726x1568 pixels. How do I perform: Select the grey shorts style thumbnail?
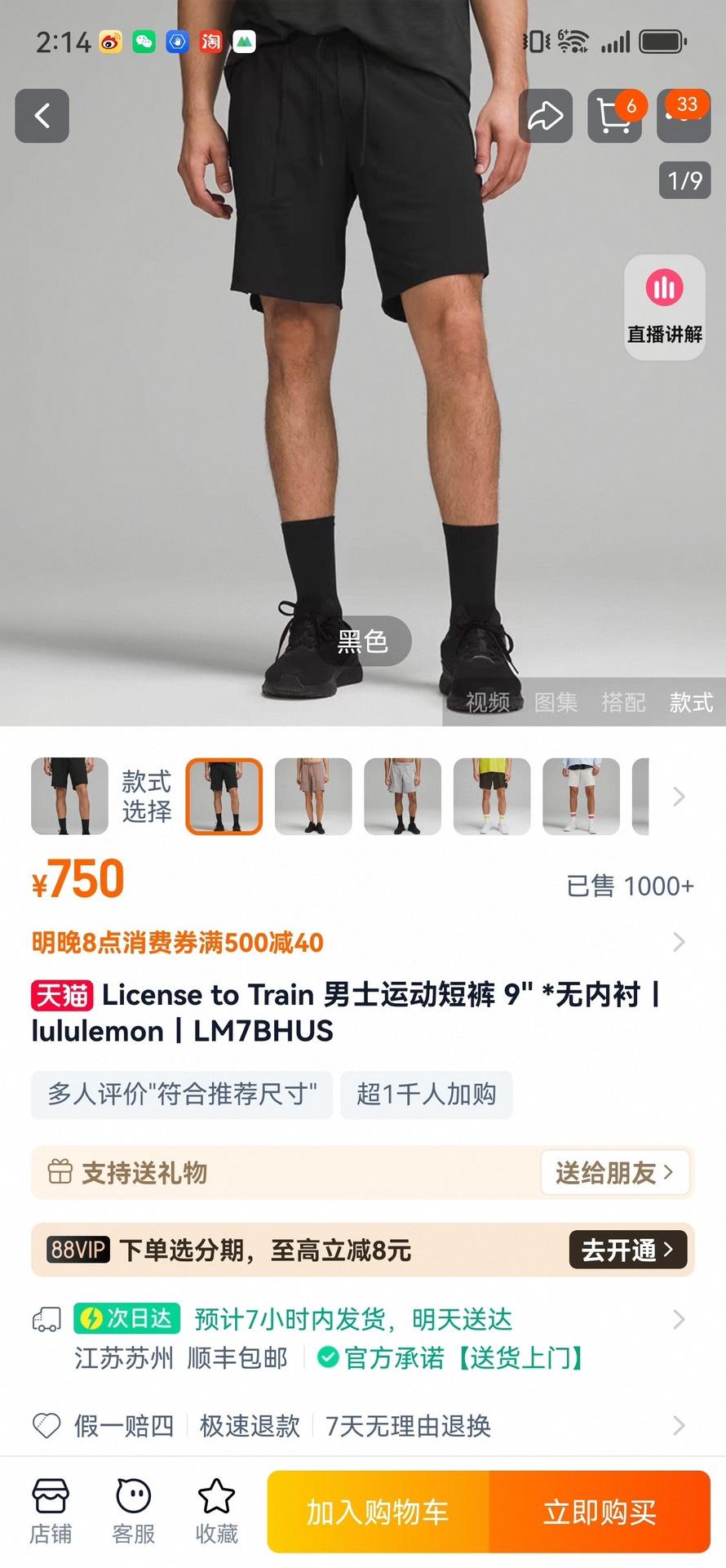pyautogui.click(x=402, y=797)
